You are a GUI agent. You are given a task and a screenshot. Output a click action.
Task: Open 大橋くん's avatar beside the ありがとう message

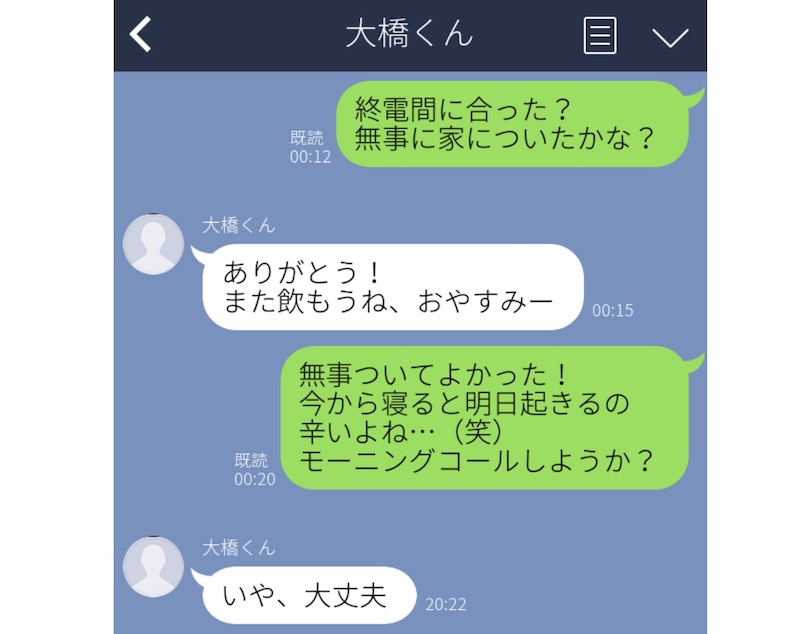click(x=153, y=244)
